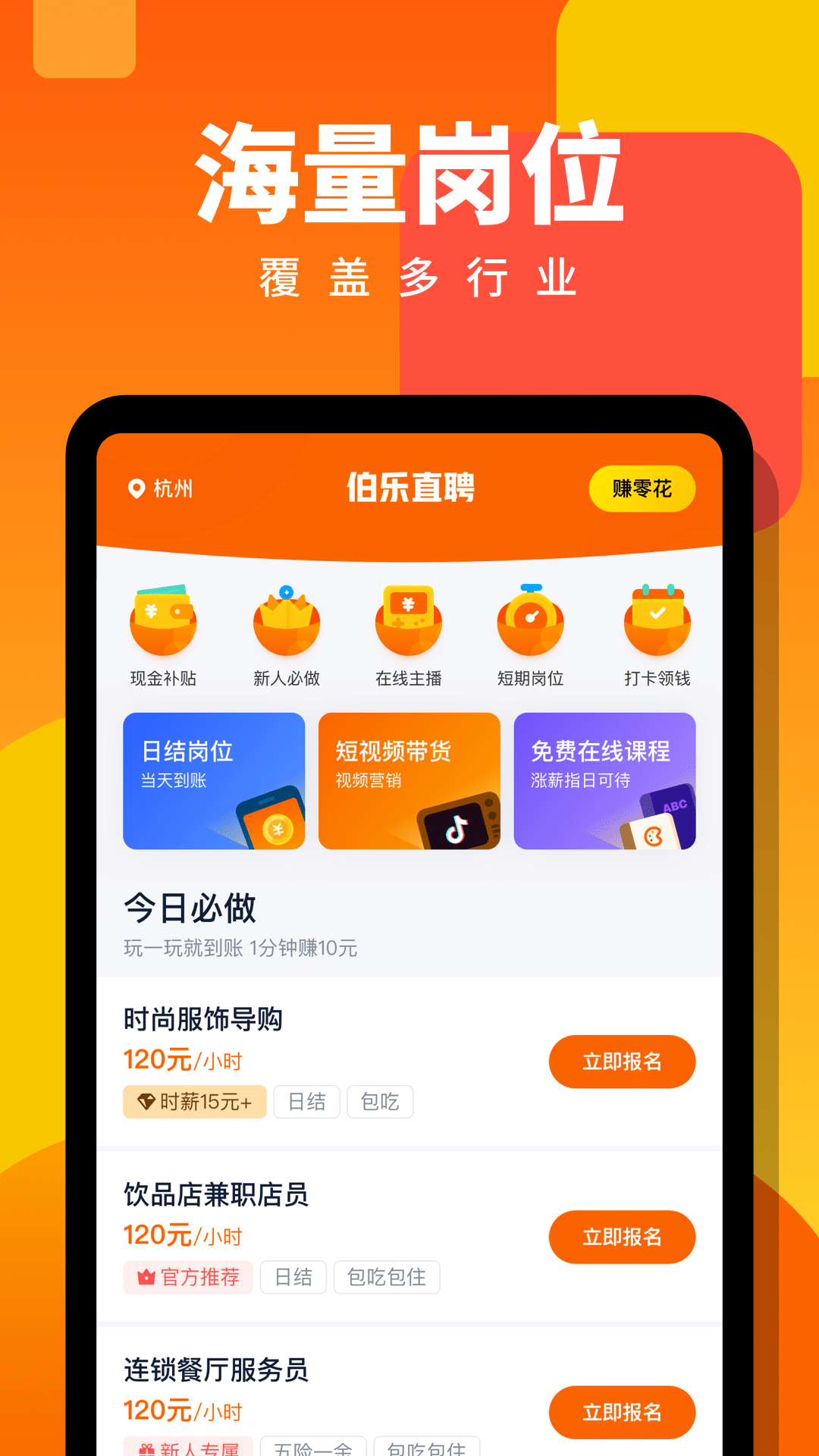Select the 日结 tag under 时尚服饰导购
This screenshot has height=1456, width=819.
point(306,1102)
